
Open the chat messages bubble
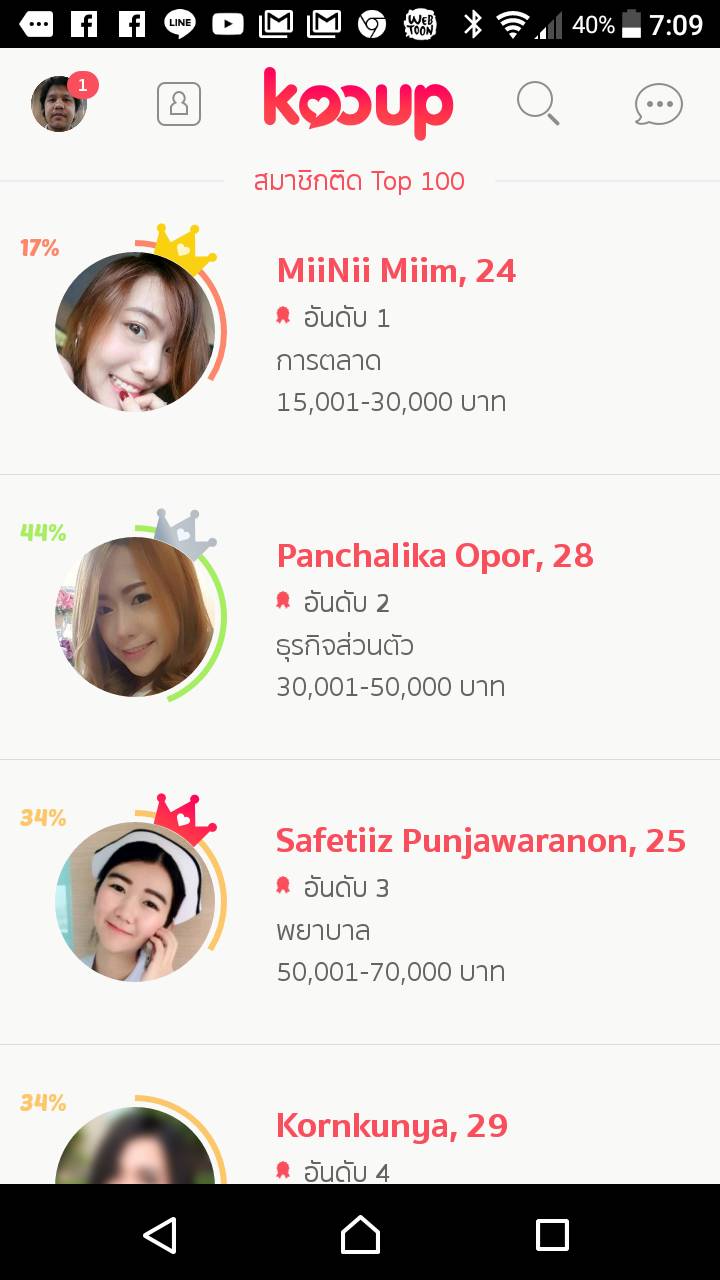[658, 104]
